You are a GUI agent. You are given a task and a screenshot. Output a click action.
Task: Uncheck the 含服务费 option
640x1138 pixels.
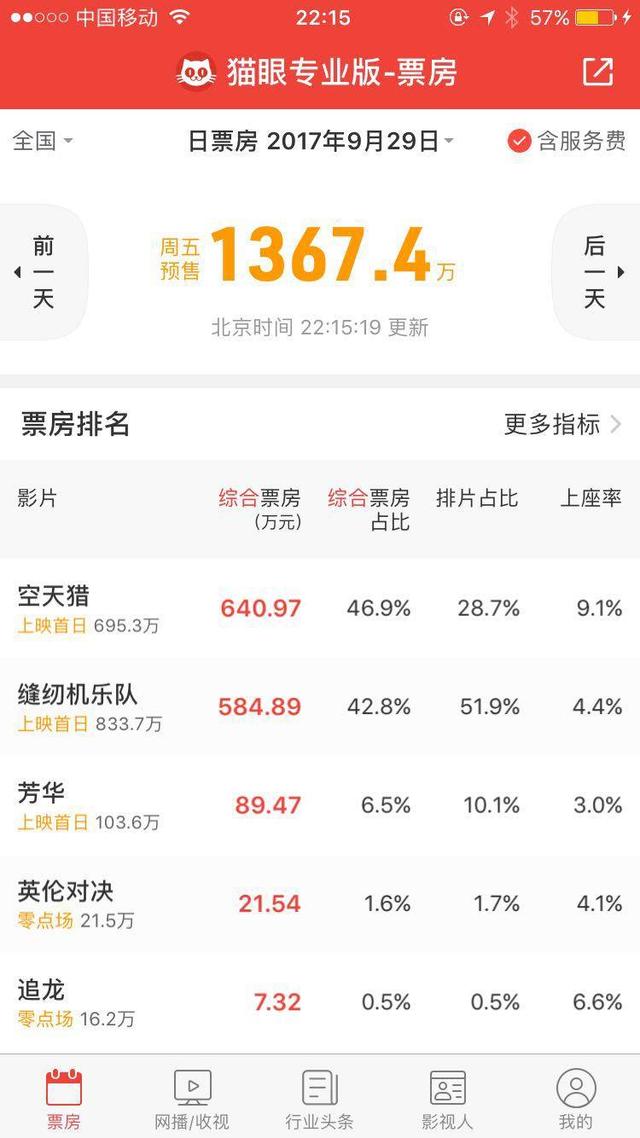tap(567, 141)
